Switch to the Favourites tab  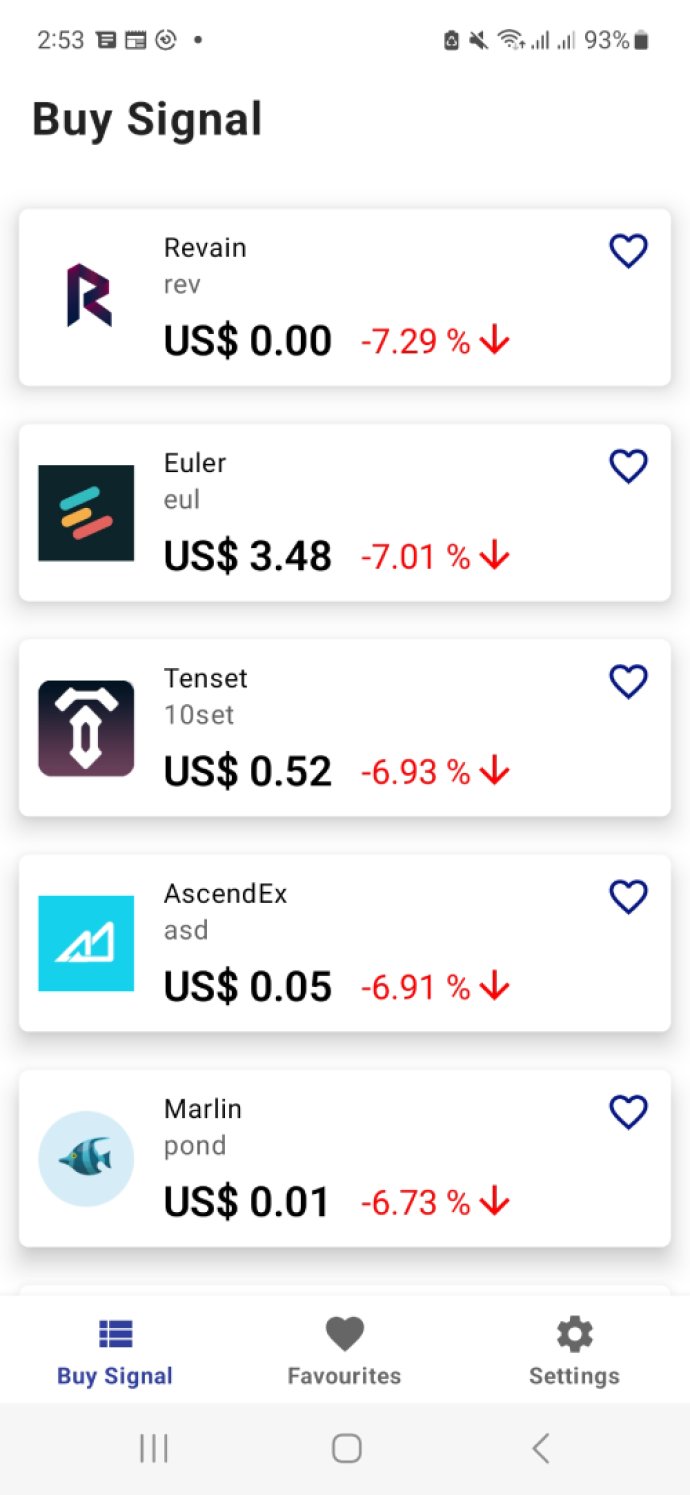pyautogui.click(x=344, y=1351)
